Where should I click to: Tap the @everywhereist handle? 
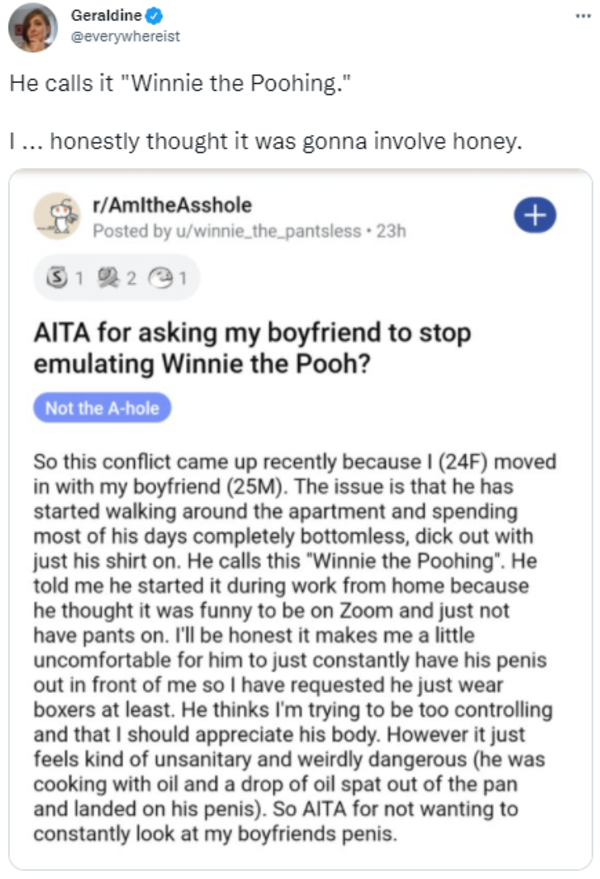click(x=126, y=36)
